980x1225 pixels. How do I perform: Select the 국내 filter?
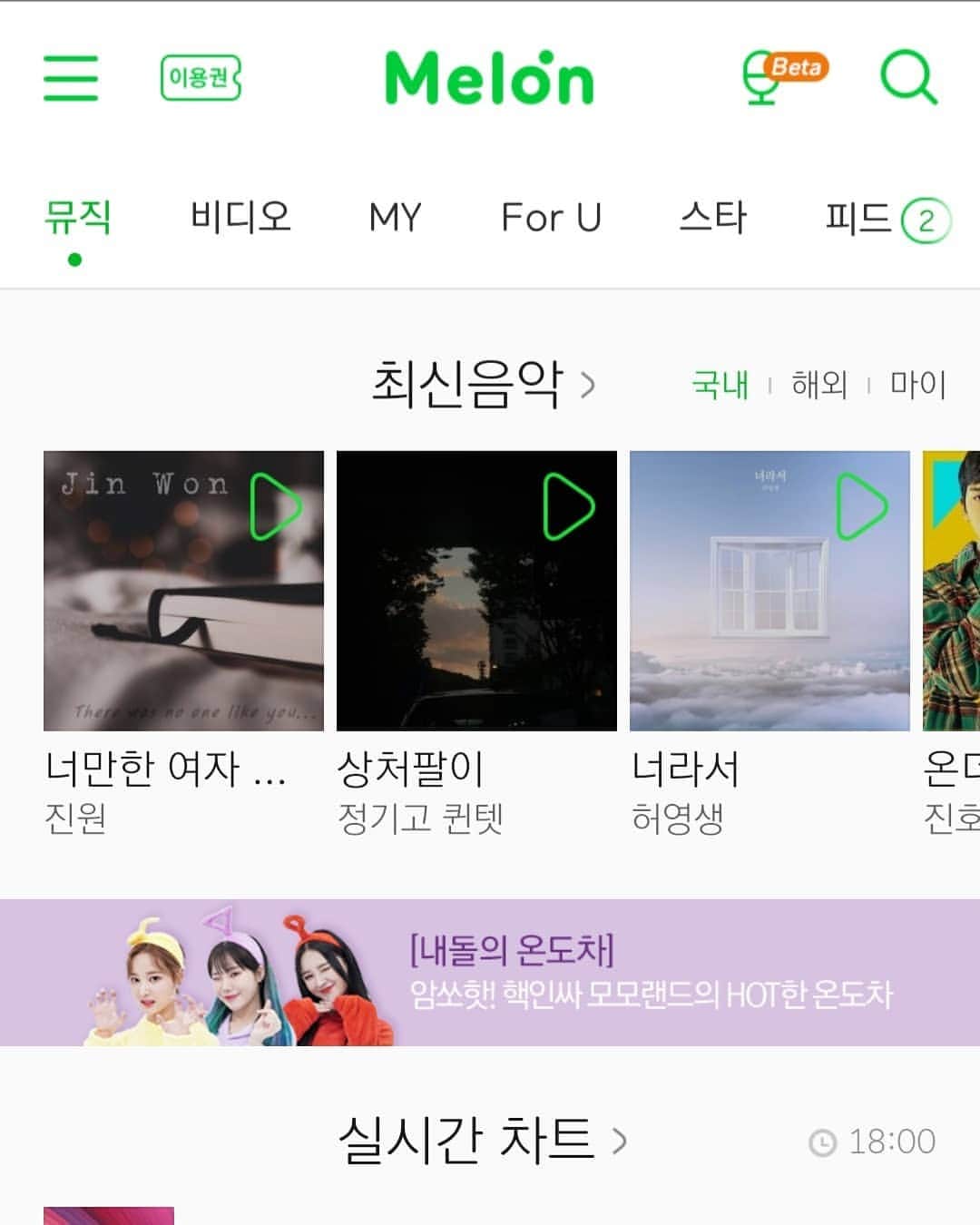tap(720, 385)
